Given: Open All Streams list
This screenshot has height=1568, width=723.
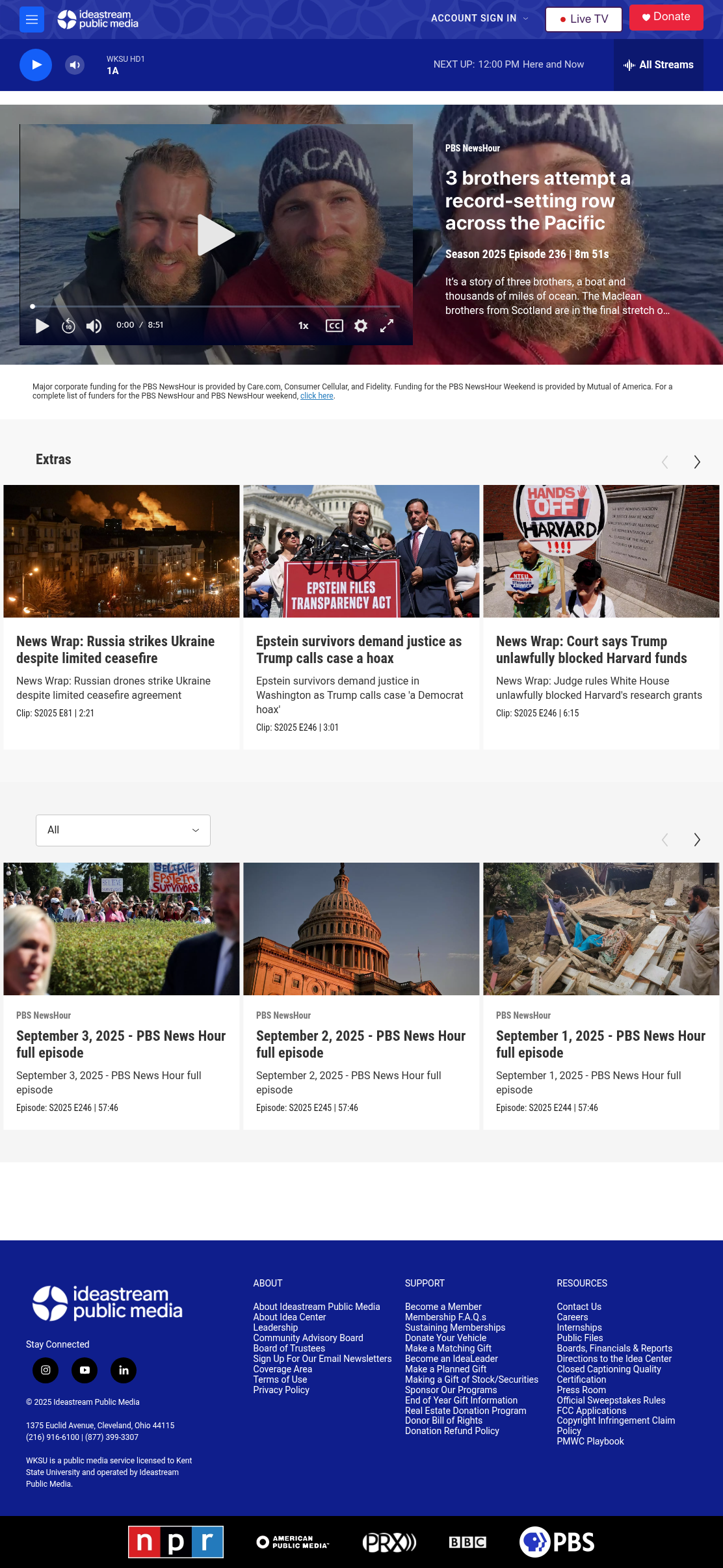Looking at the screenshot, I should [x=658, y=65].
